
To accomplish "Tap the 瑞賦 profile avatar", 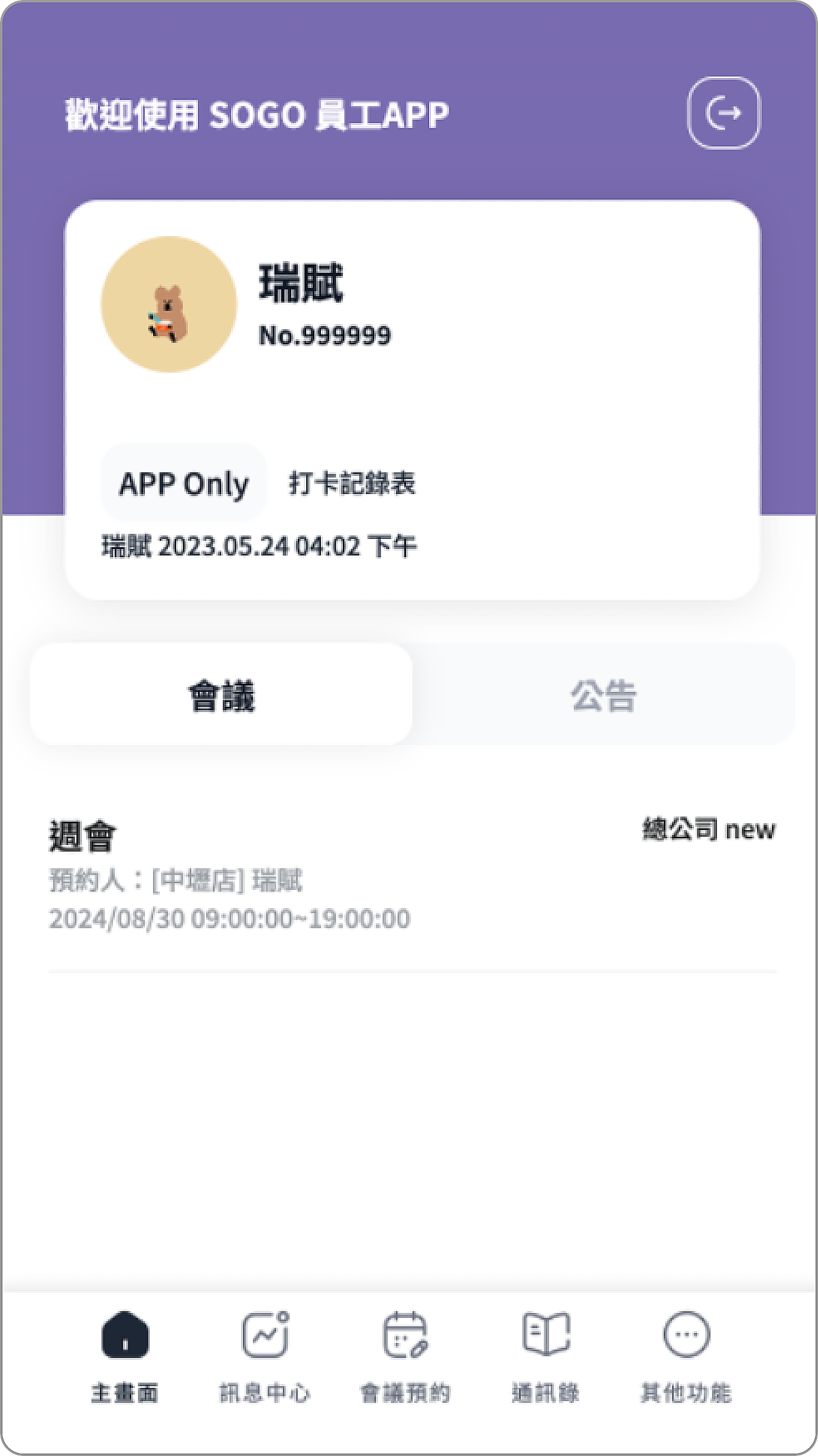I will coord(169,304).
